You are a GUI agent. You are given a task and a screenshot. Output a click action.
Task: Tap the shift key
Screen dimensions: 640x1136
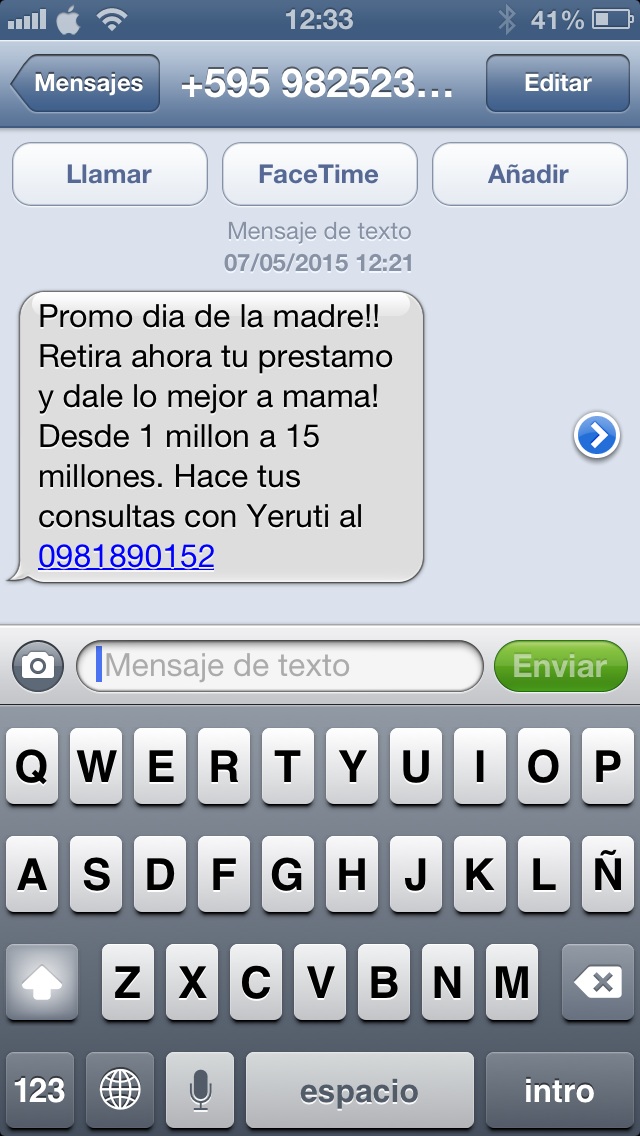[41, 983]
